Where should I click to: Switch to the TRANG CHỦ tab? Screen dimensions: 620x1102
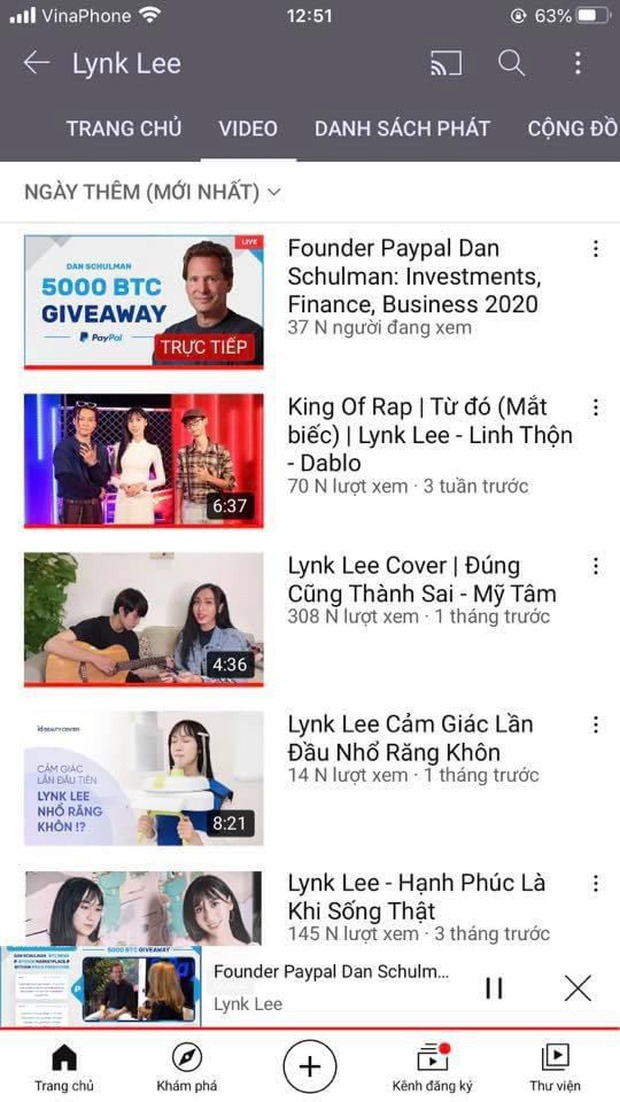pyautogui.click(x=124, y=129)
